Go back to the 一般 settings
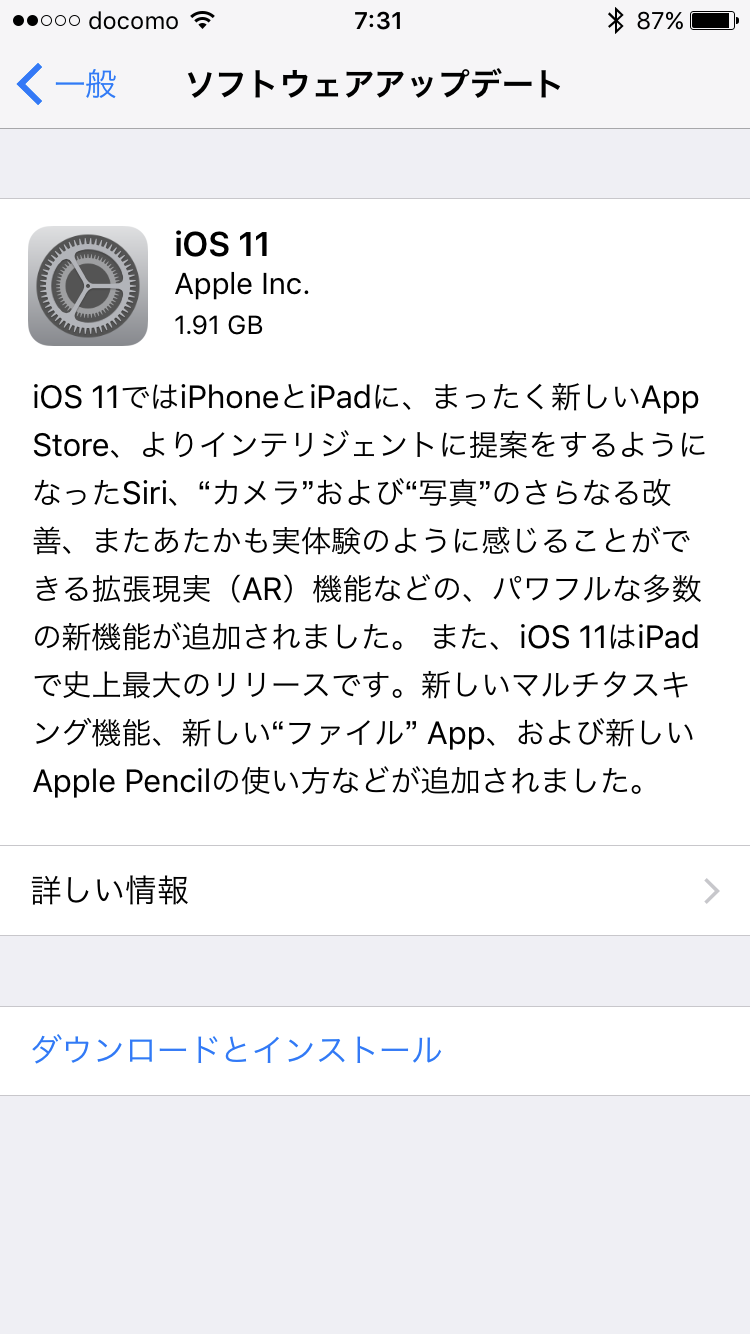 tap(67, 85)
